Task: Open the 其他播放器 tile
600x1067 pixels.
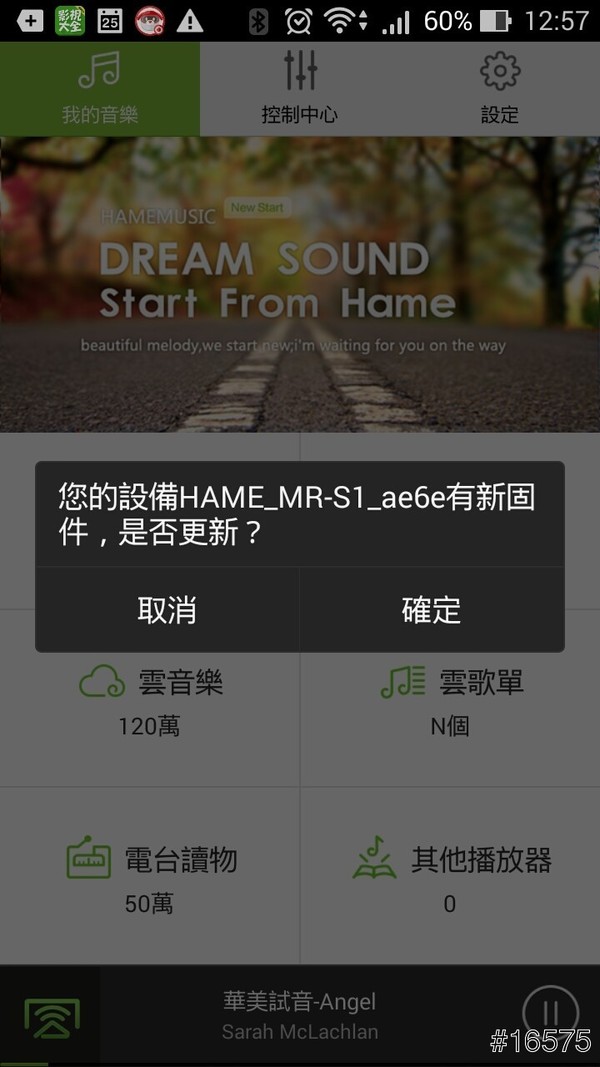Action: pos(450,875)
